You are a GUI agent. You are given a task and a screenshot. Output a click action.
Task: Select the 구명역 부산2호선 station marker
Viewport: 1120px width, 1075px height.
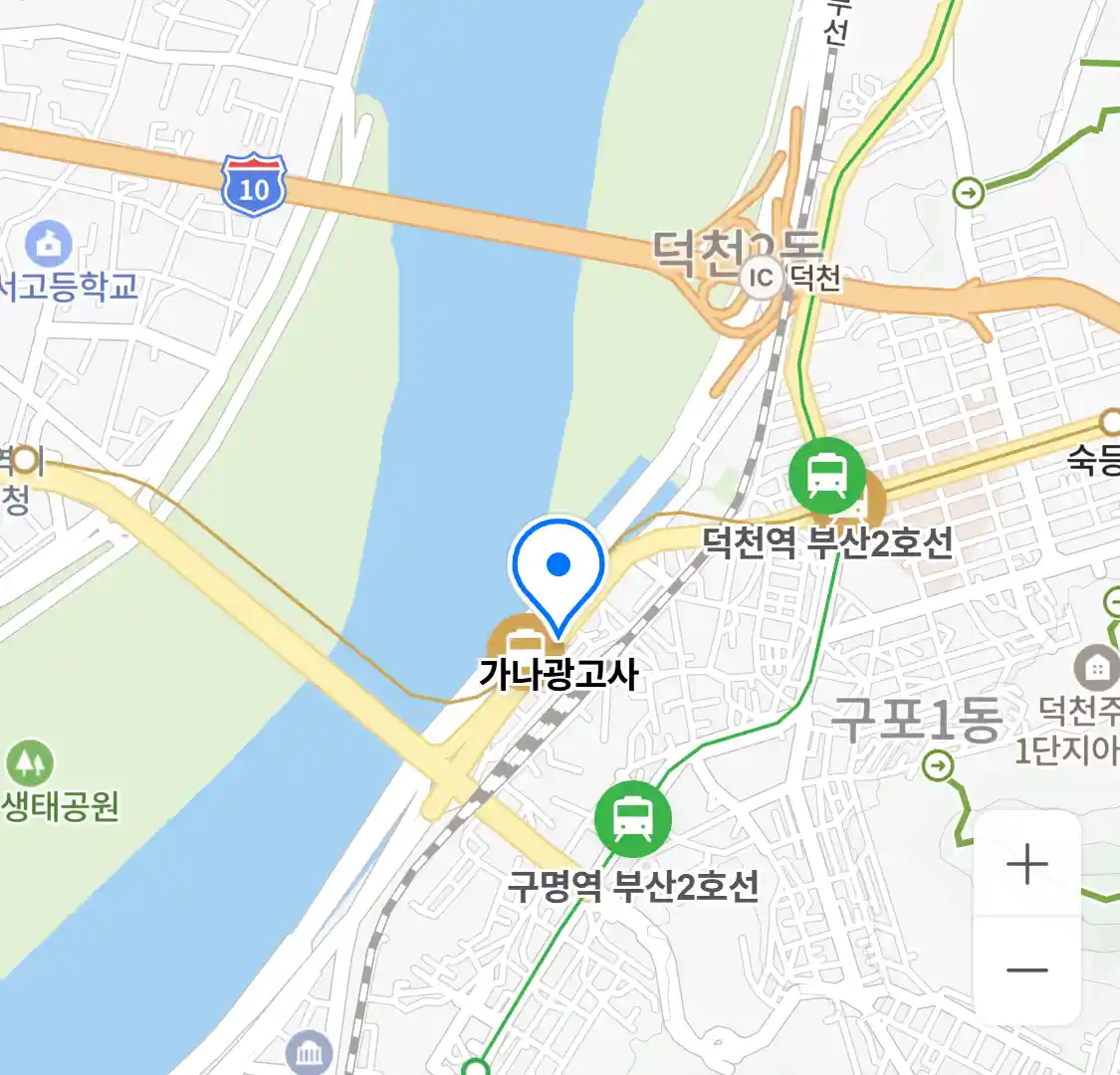pyautogui.click(x=632, y=819)
